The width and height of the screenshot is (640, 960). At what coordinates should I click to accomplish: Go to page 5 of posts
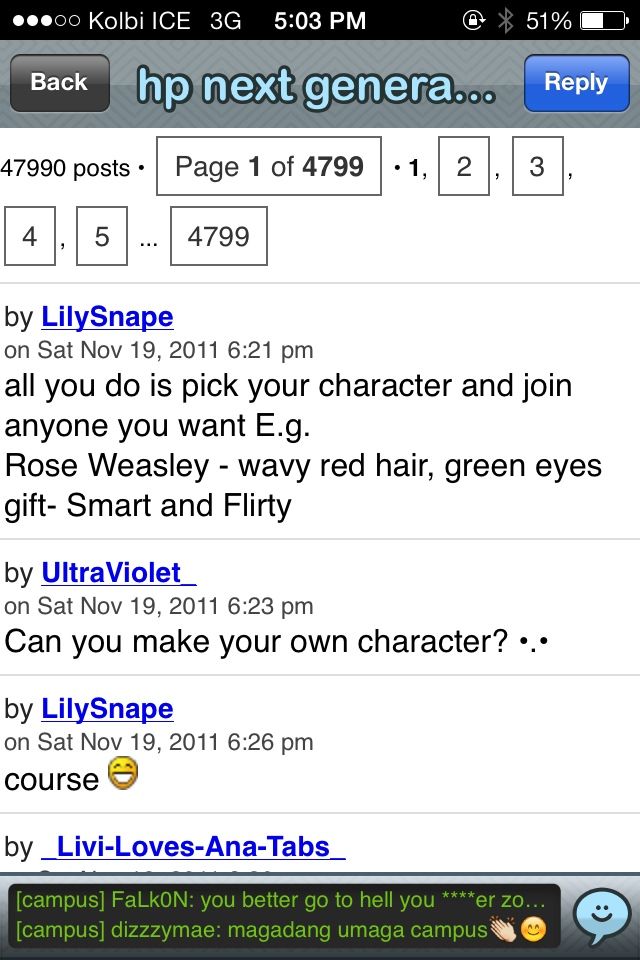[x=101, y=236]
